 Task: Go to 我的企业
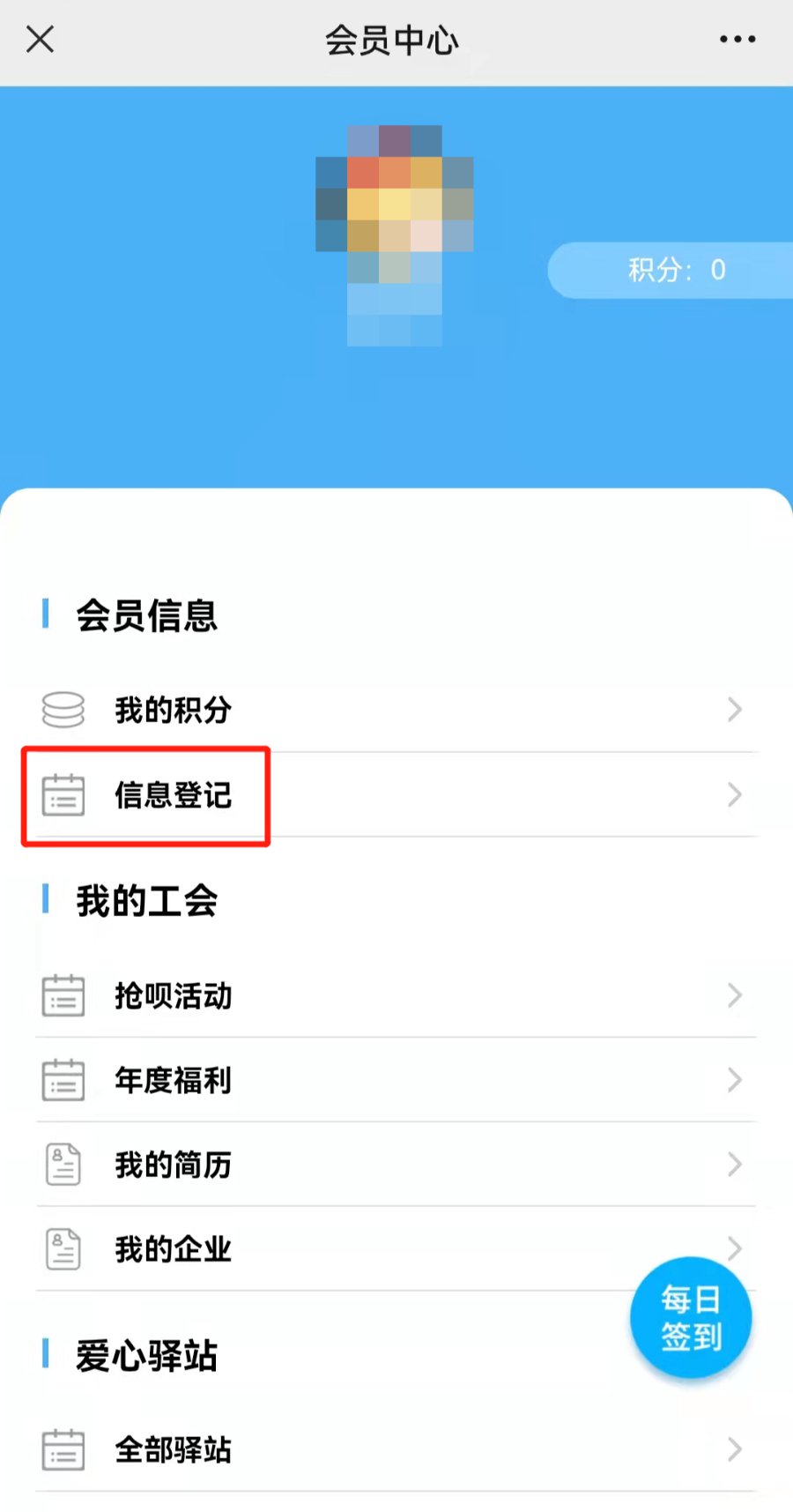pyautogui.click(x=352, y=1249)
